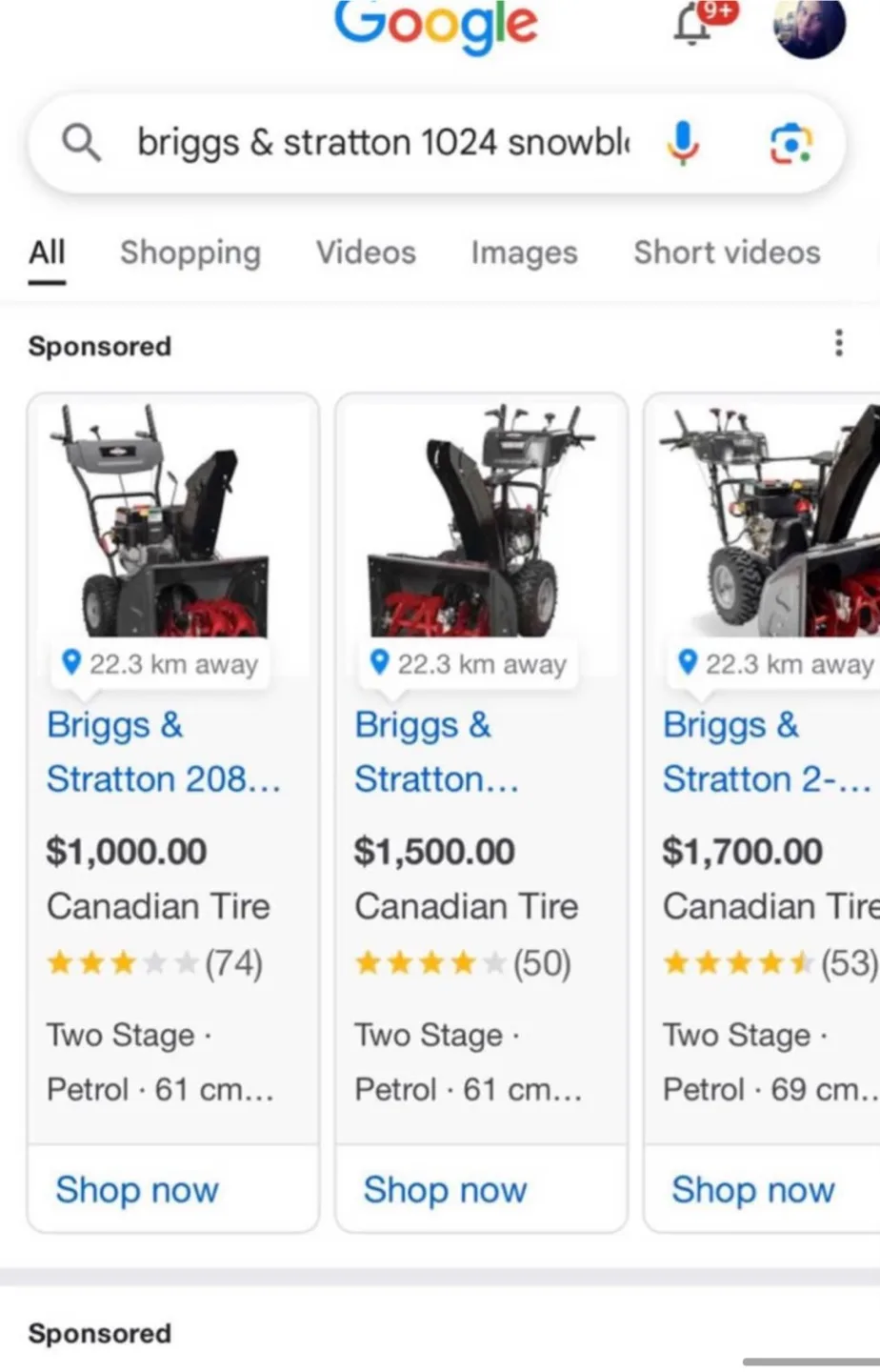Shop now on the $1,000.00 snowblower
Screen dimensions: 880x1372
coord(137,1189)
